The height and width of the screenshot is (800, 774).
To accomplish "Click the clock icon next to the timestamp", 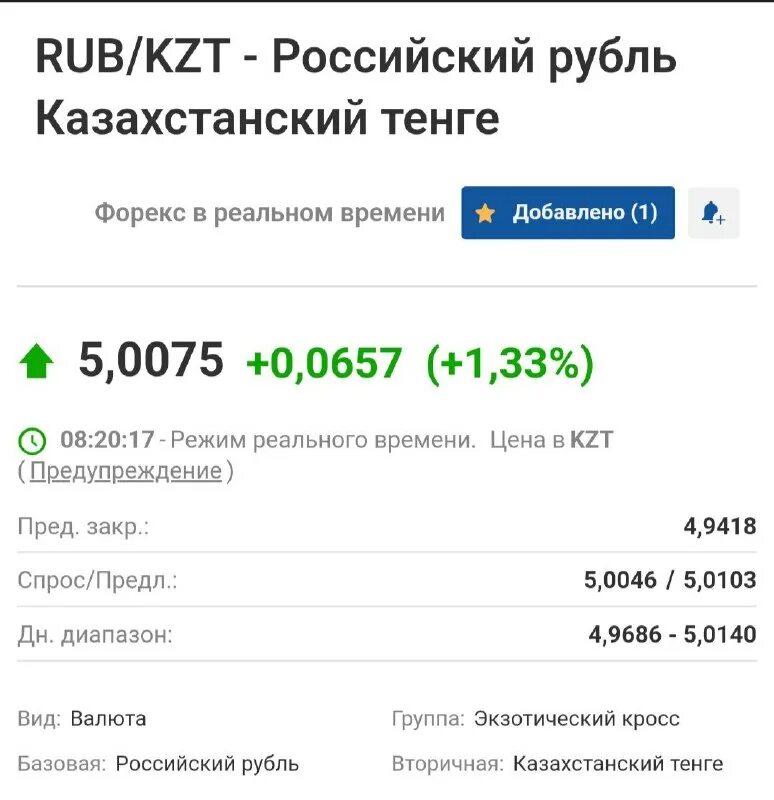I will pos(33,438).
